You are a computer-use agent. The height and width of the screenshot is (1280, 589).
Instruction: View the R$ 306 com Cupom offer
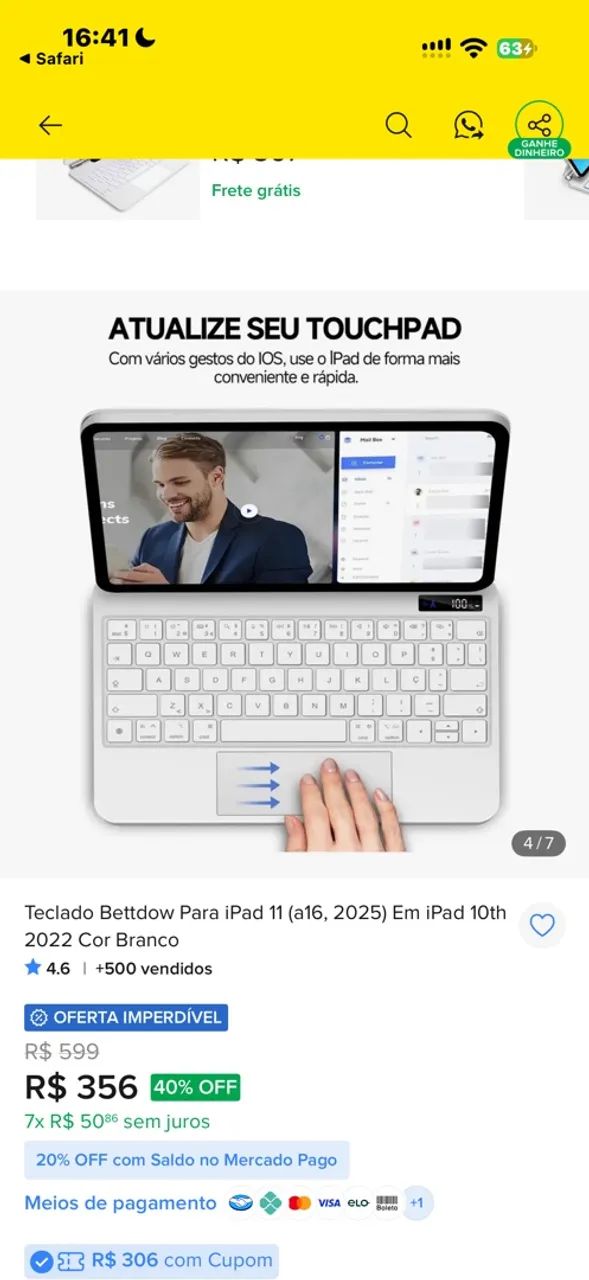click(152, 1261)
